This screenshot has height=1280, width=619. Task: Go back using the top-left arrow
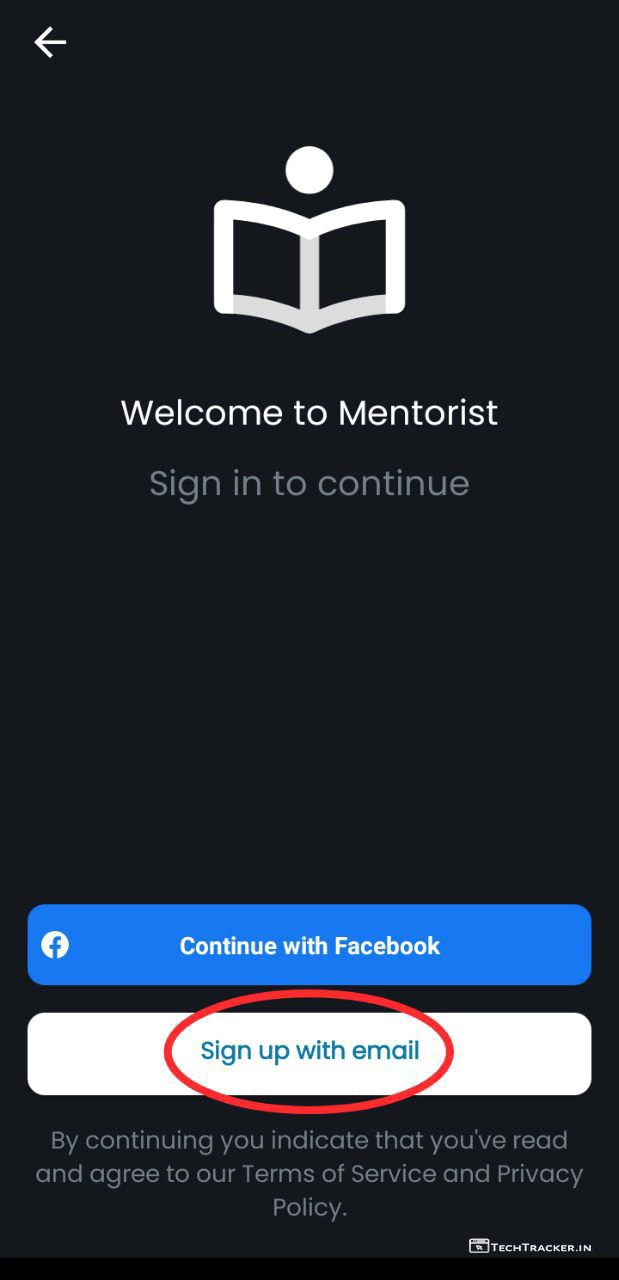[x=50, y=42]
